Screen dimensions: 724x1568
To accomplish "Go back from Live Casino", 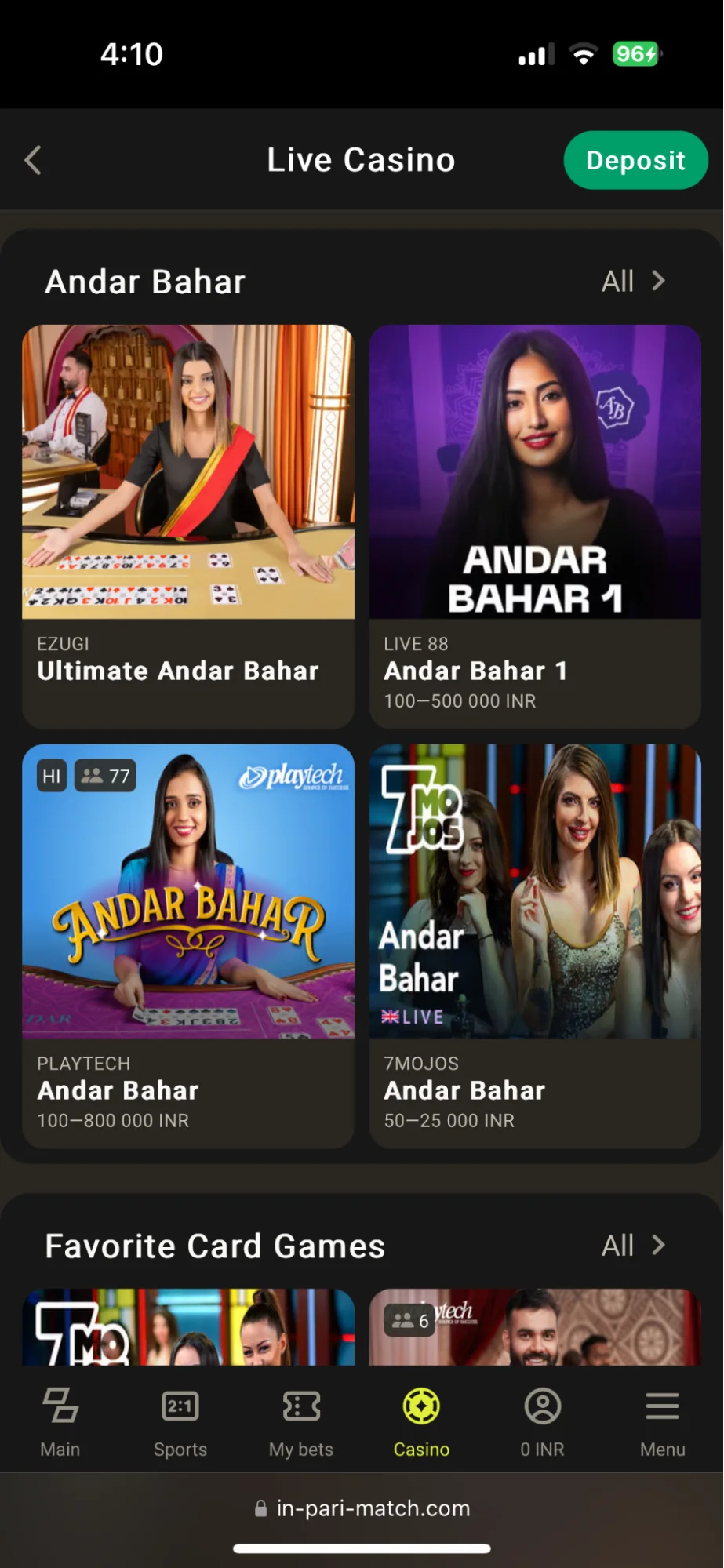I will 33,160.
